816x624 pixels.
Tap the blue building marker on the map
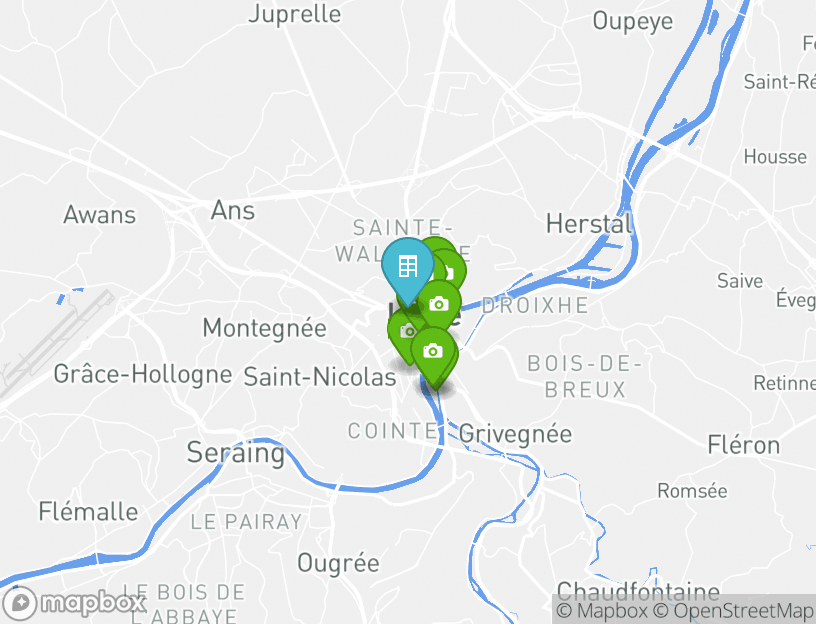click(407, 266)
